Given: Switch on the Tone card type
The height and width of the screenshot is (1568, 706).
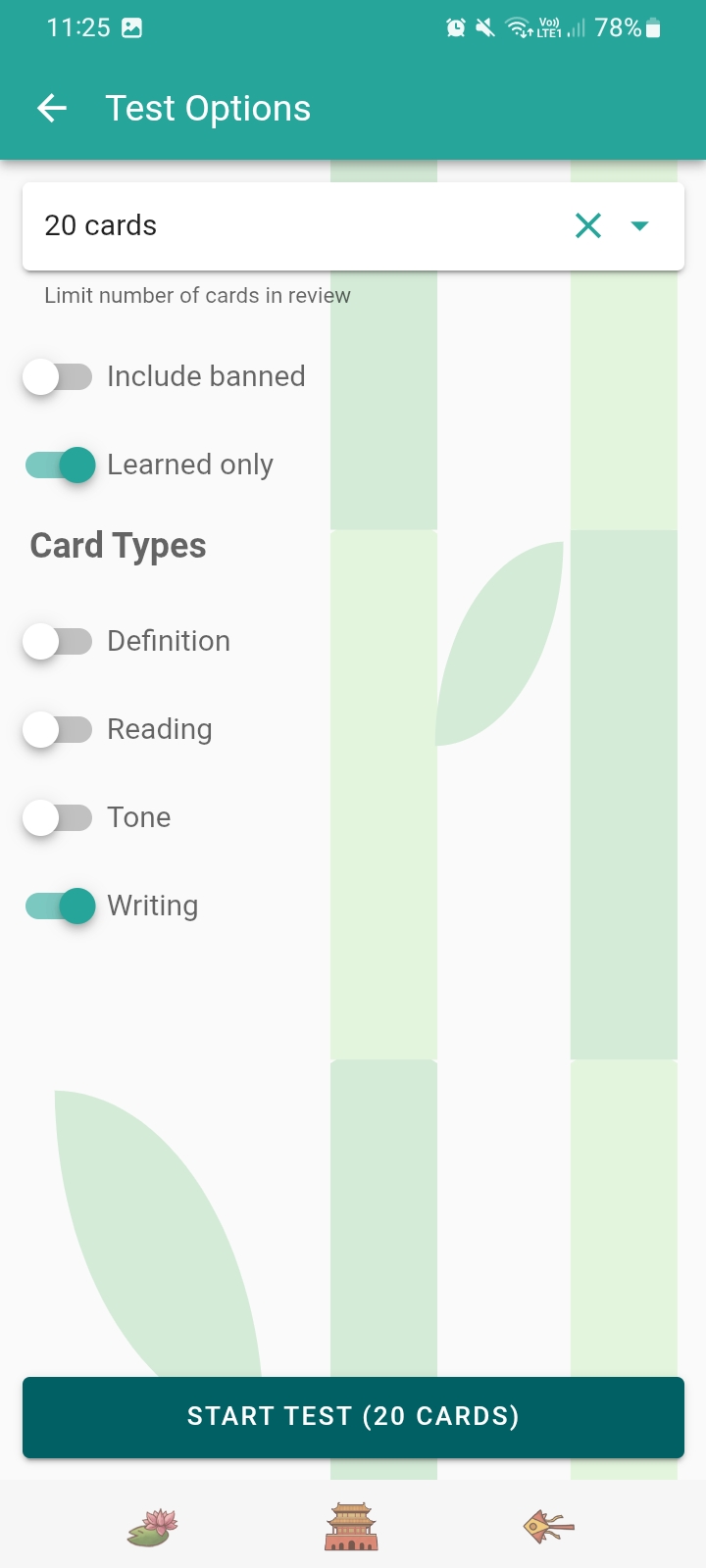Looking at the screenshot, I should 59,817.
